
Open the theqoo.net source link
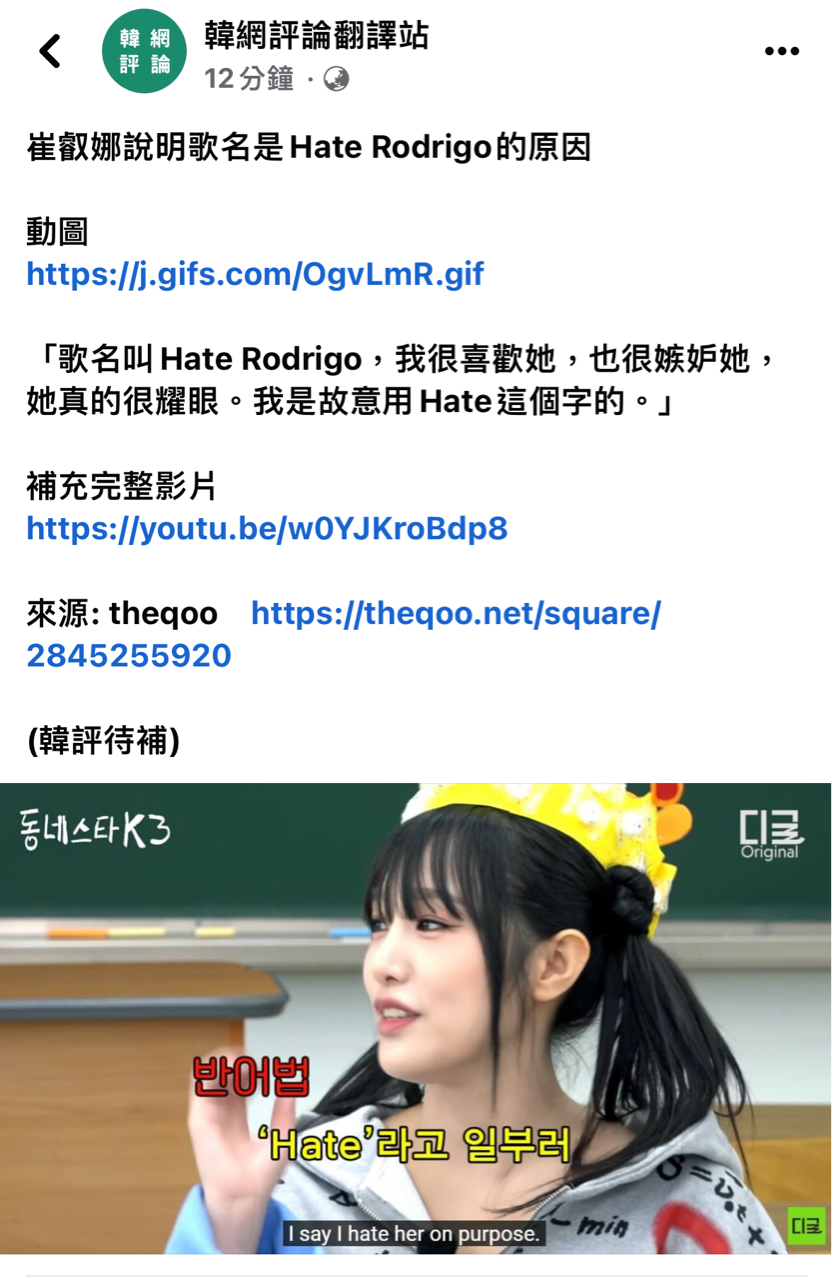[455, 613]
